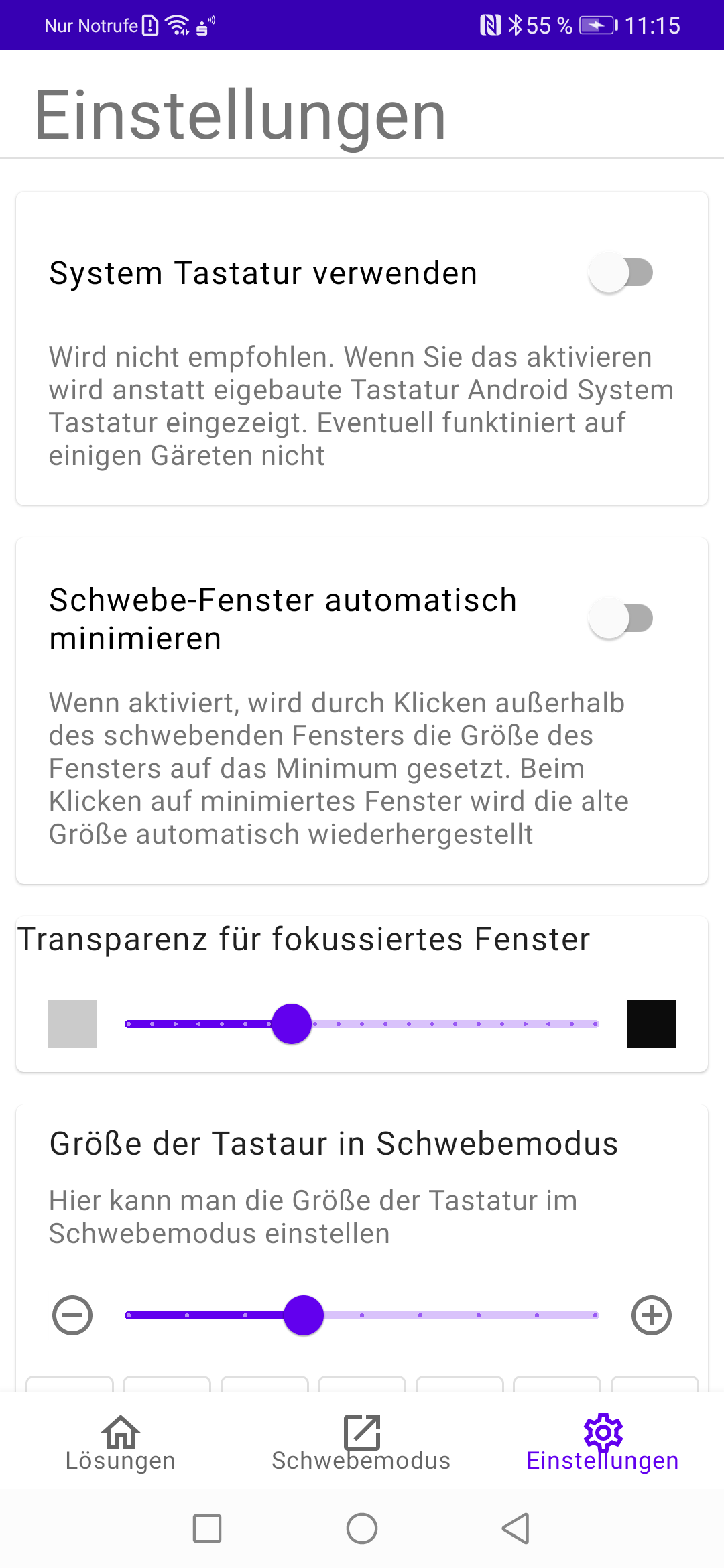Screen dimensions: 724x1568
Task: Select the Einstellungen tab
Action: 603,1442
